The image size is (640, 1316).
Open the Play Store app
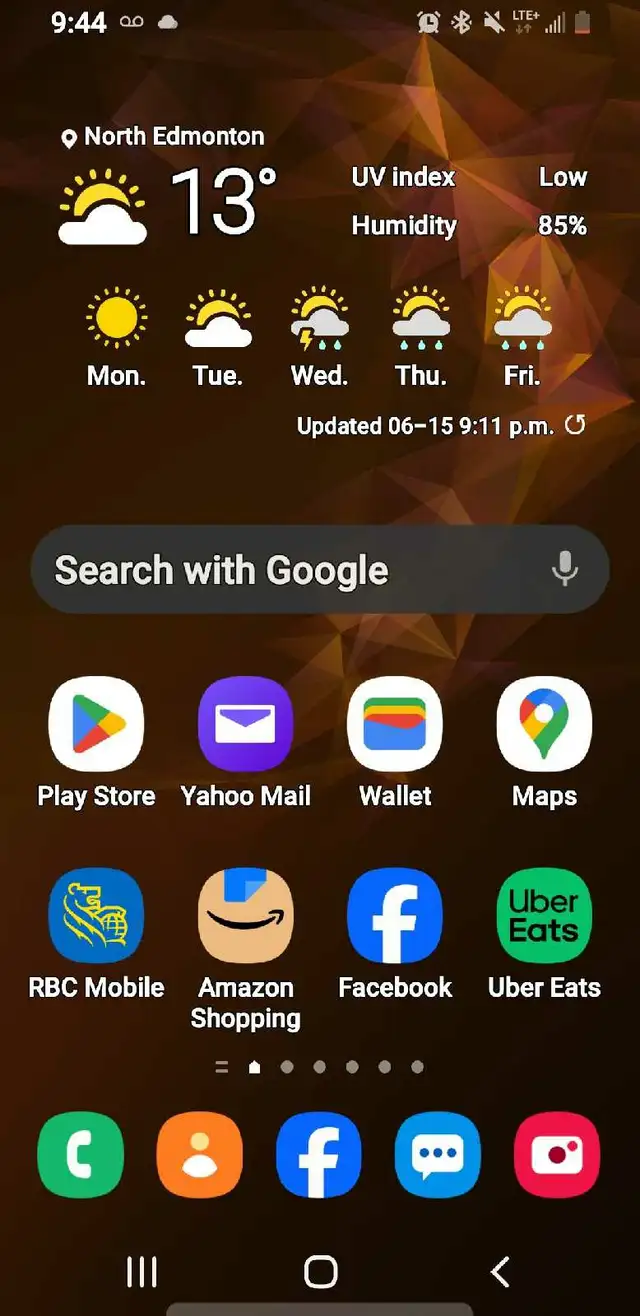(x=96, y=724)
